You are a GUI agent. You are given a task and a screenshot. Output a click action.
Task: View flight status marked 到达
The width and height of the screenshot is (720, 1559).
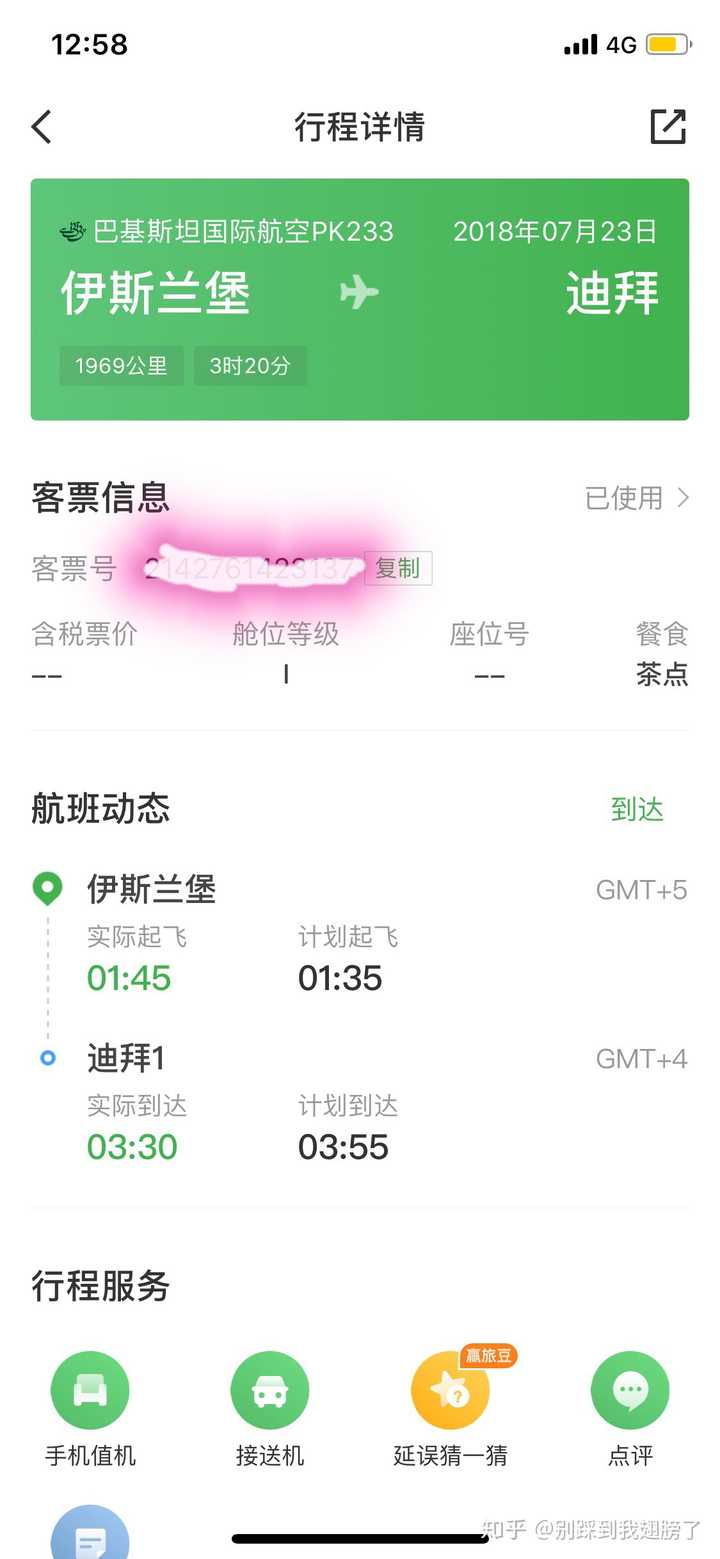(x=638, y=810)
